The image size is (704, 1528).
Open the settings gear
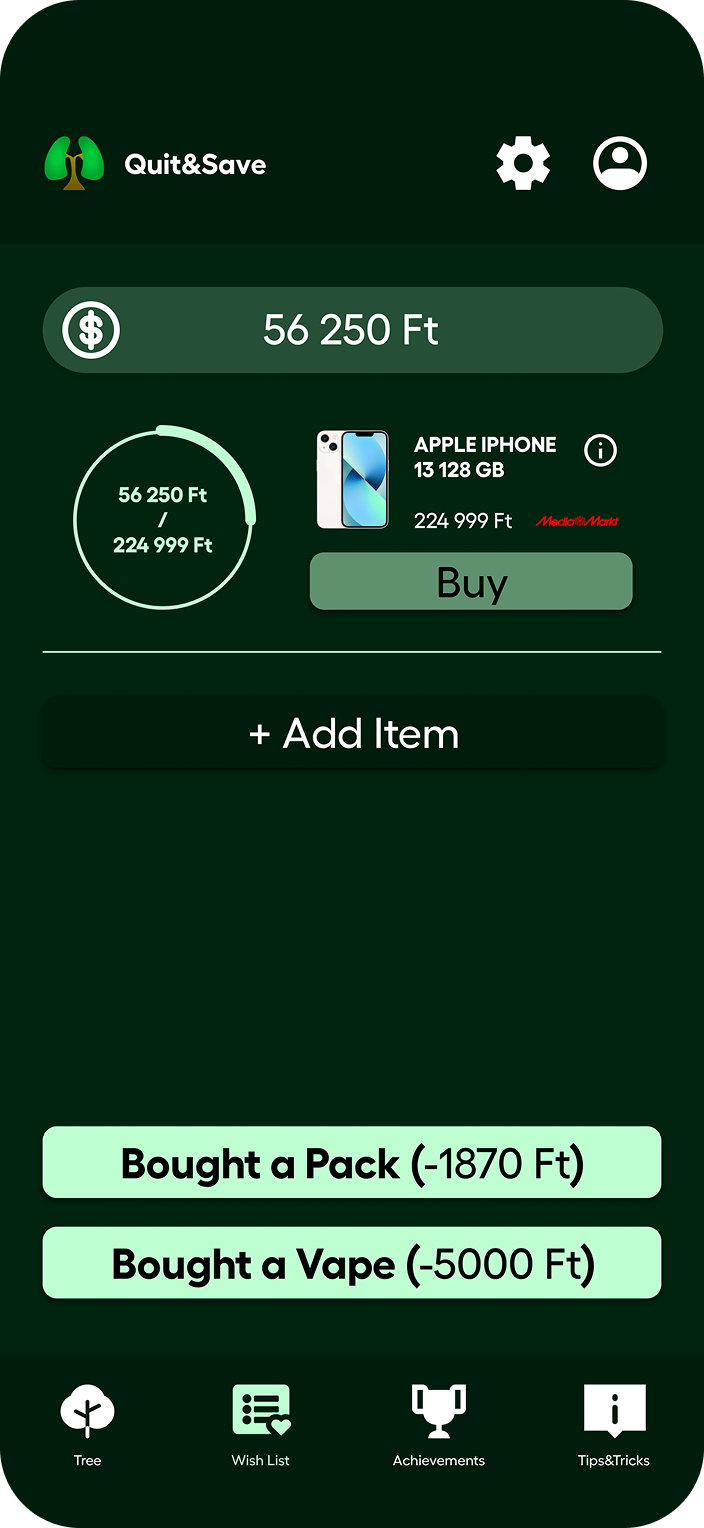(x=523, y=164)
